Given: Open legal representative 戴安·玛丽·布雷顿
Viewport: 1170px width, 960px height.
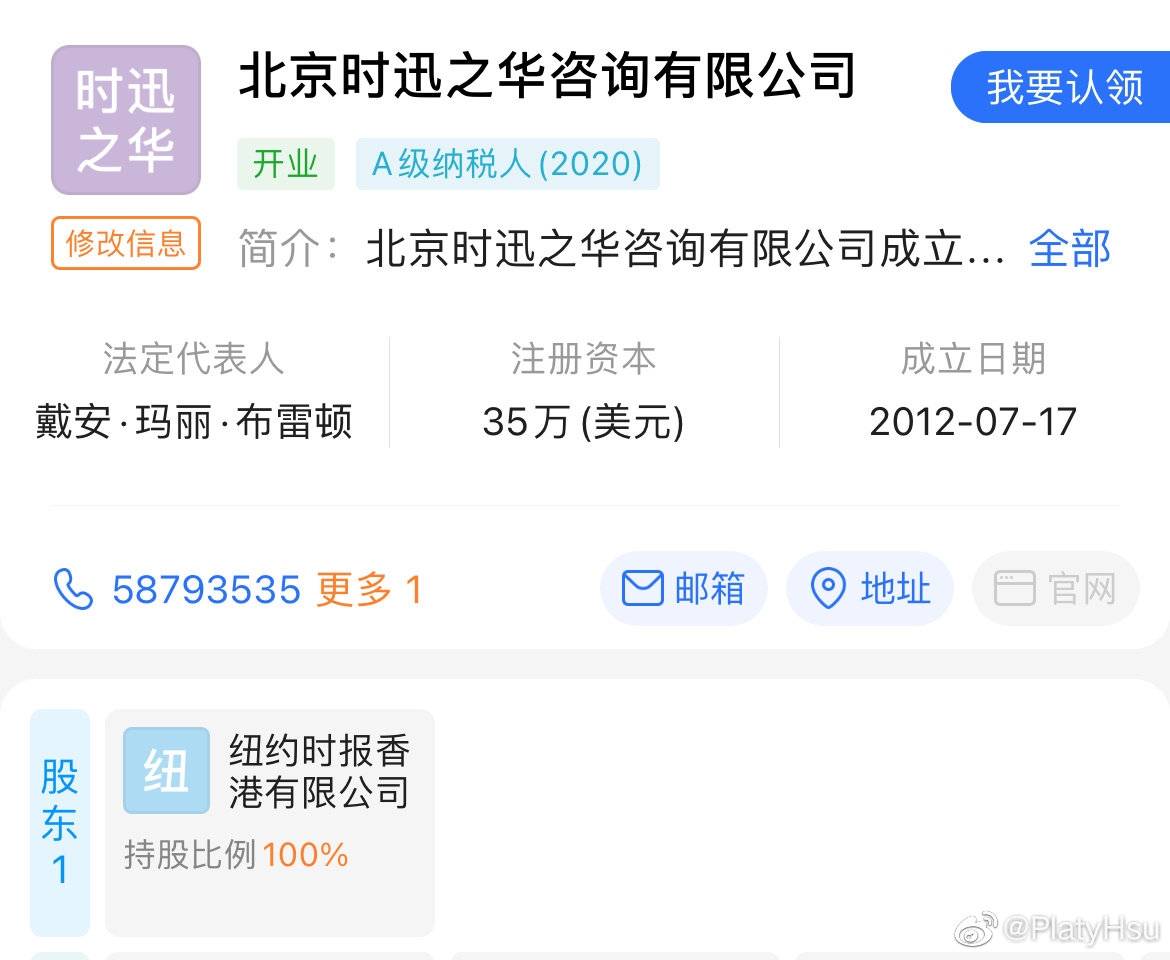Looking at the screenshot, I should 194,422.
